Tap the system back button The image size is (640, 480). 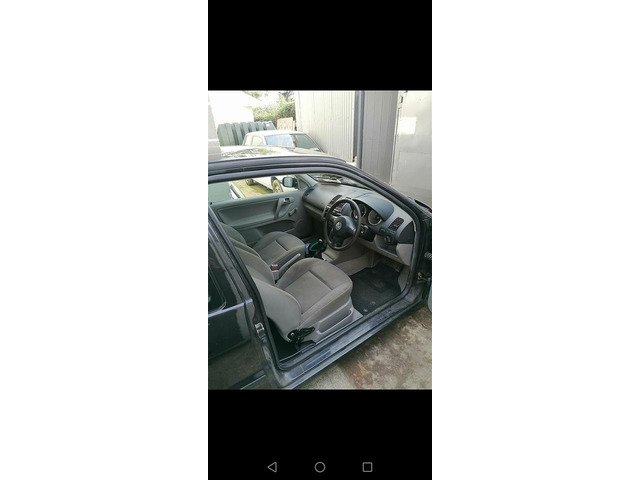[x=272, y=466]
